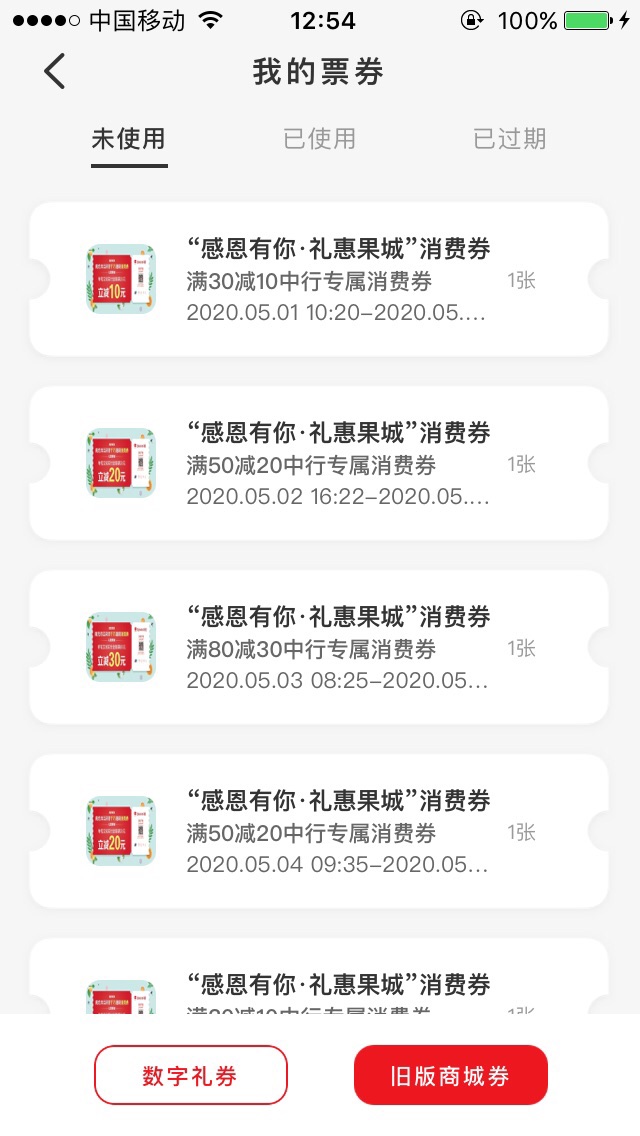The width and height of the screenshot is (640, 1136).
Task: Go back from 我的票券 page
Action: click(55, 72)
